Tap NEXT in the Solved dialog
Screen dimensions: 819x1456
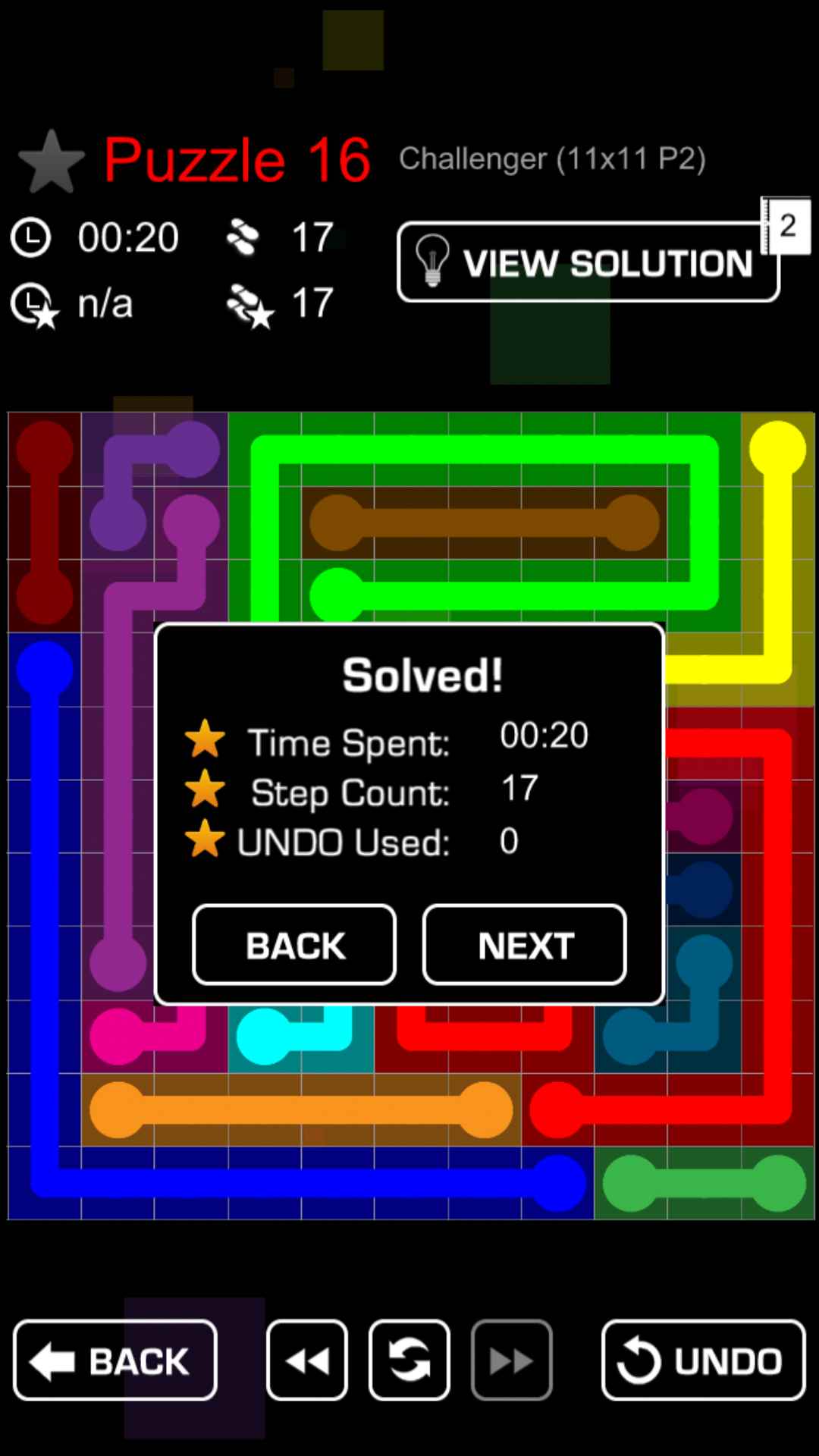tap(524, 945)
